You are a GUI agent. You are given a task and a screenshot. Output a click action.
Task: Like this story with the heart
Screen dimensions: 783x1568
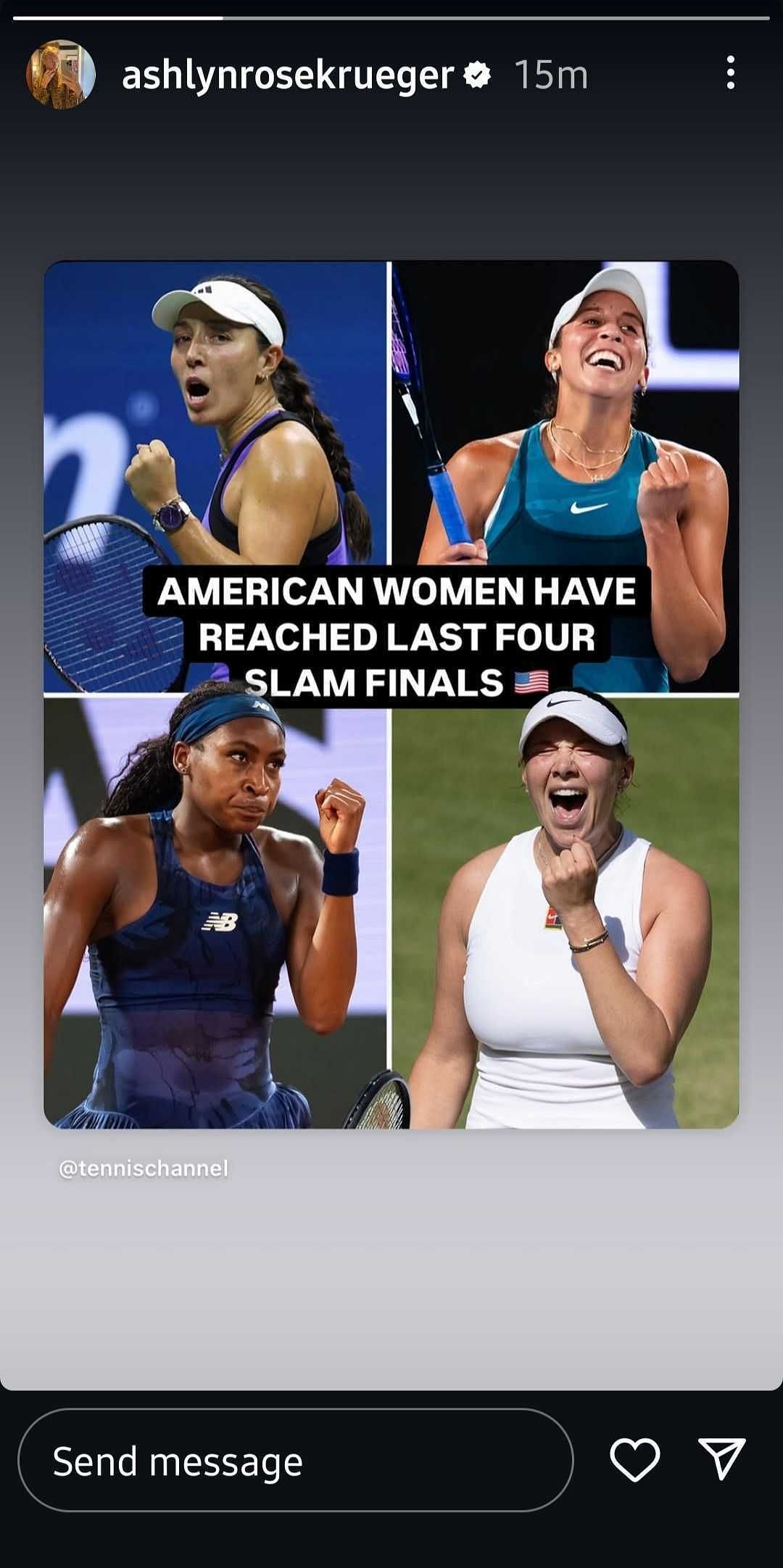[x=635, y=1459]
